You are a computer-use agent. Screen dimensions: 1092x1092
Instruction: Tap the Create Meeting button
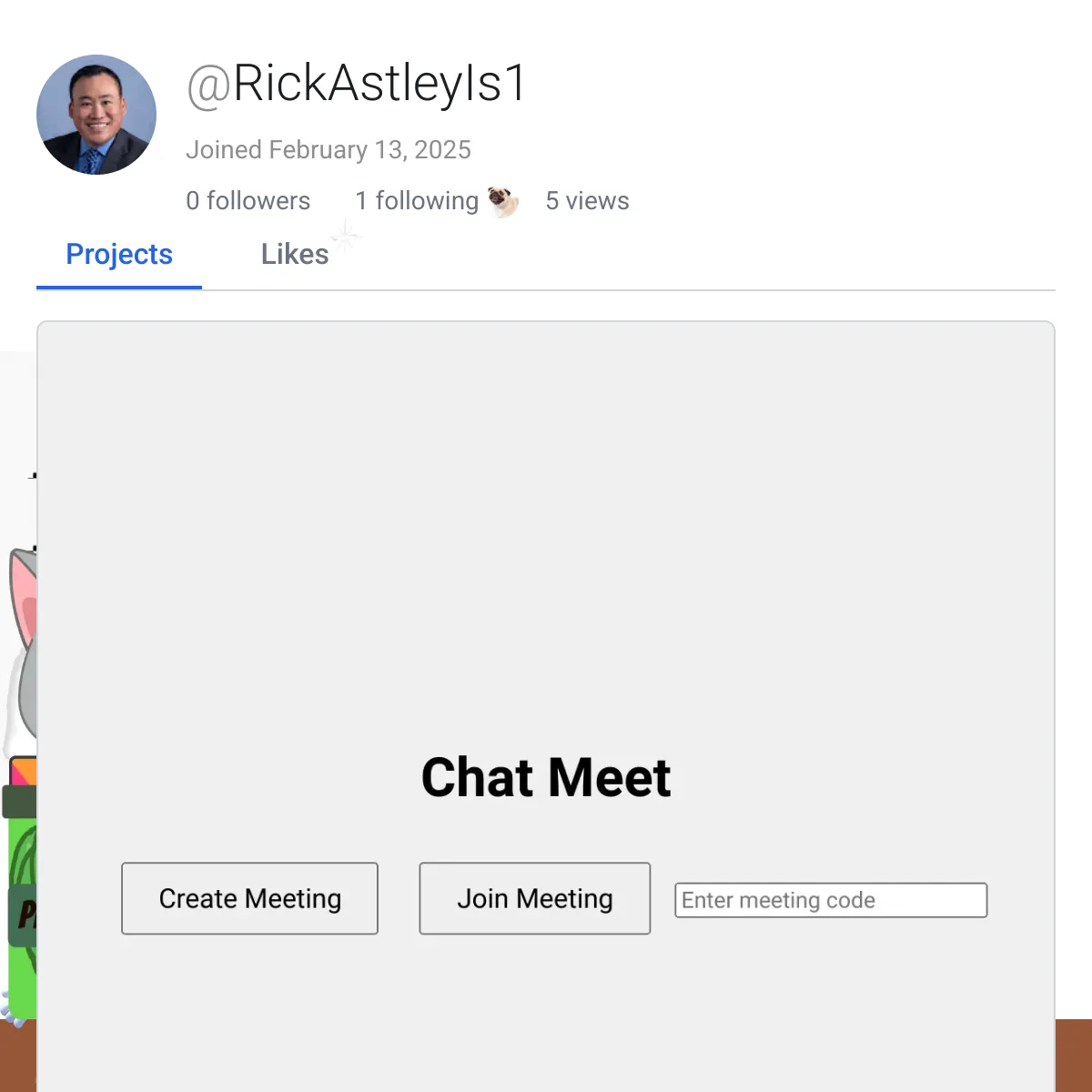point(249,898)
